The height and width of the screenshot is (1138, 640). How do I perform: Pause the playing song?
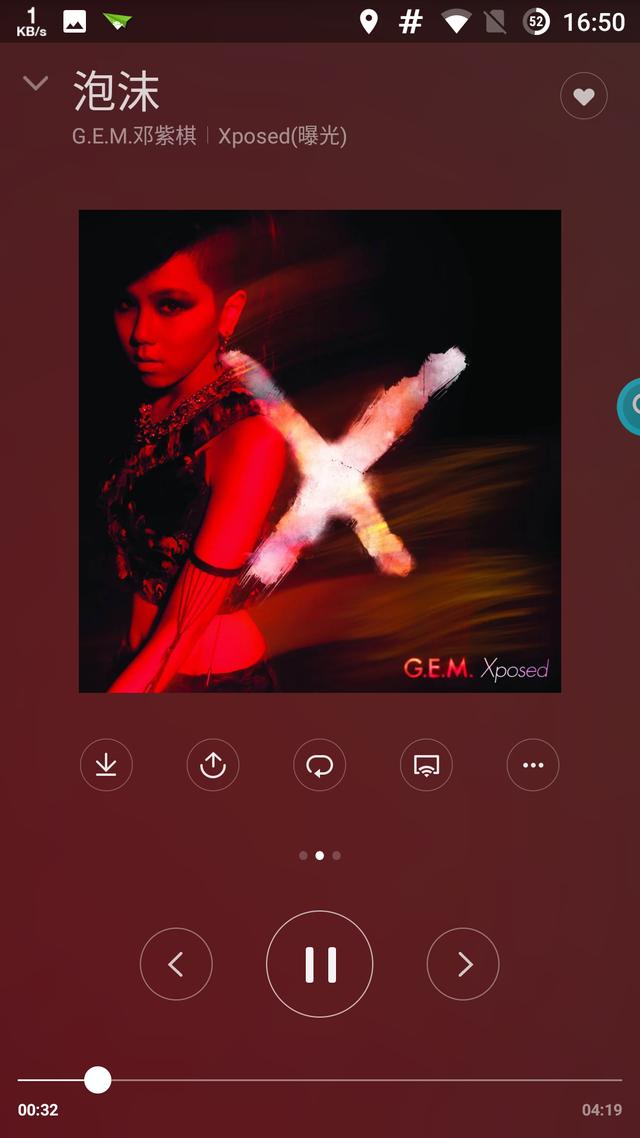(319, 964)
